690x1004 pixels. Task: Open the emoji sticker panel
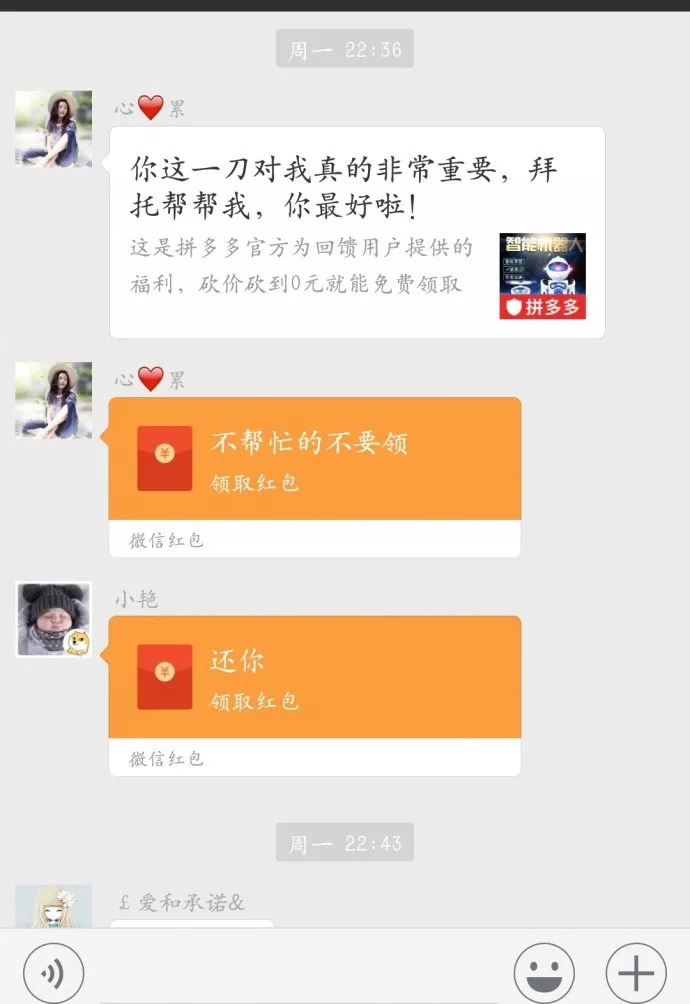(x=544, y=973)
